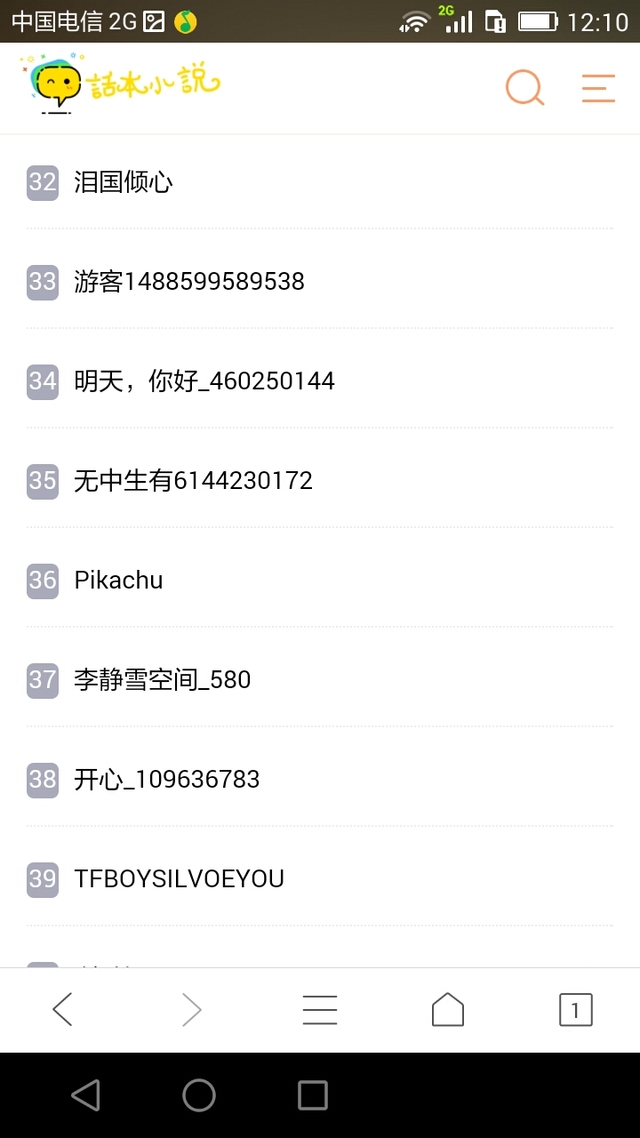Open the site menu with three lines
The width and height of the screenshot is (640, 1138).
(x=599, y=89)
